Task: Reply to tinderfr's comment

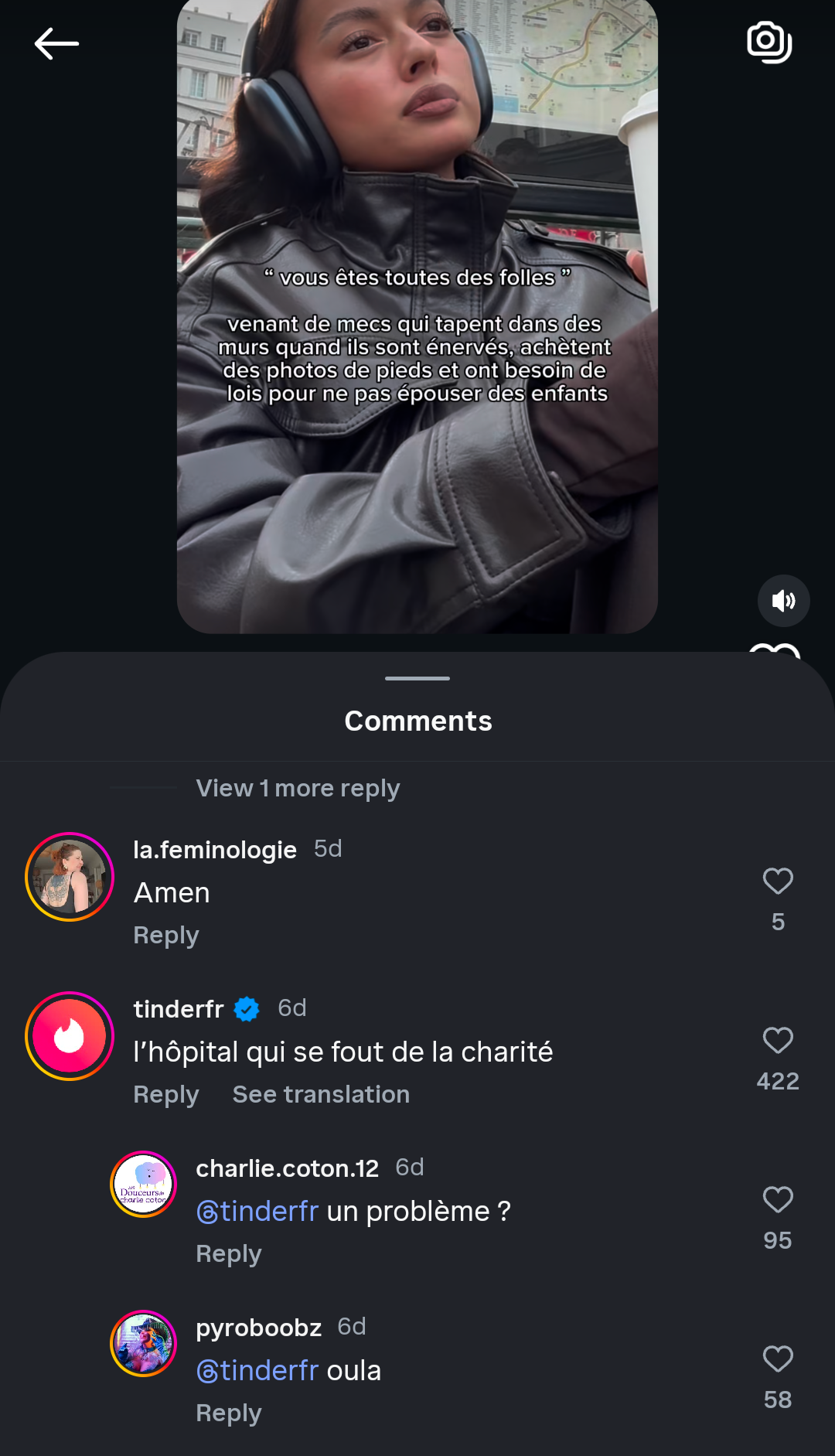Action: [x=166, y=1095]
